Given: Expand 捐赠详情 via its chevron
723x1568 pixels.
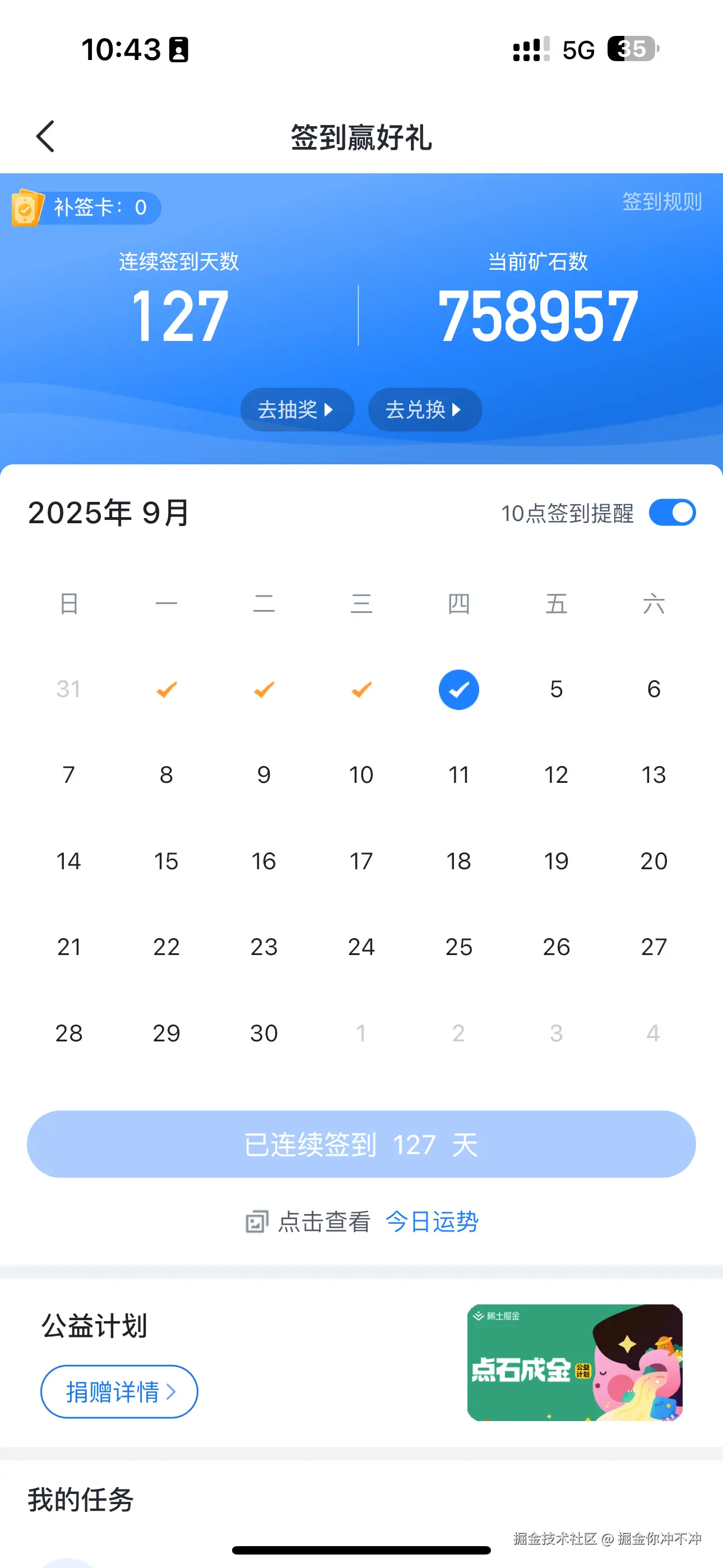Looking at the screenshot, I should coord(173,1391).
